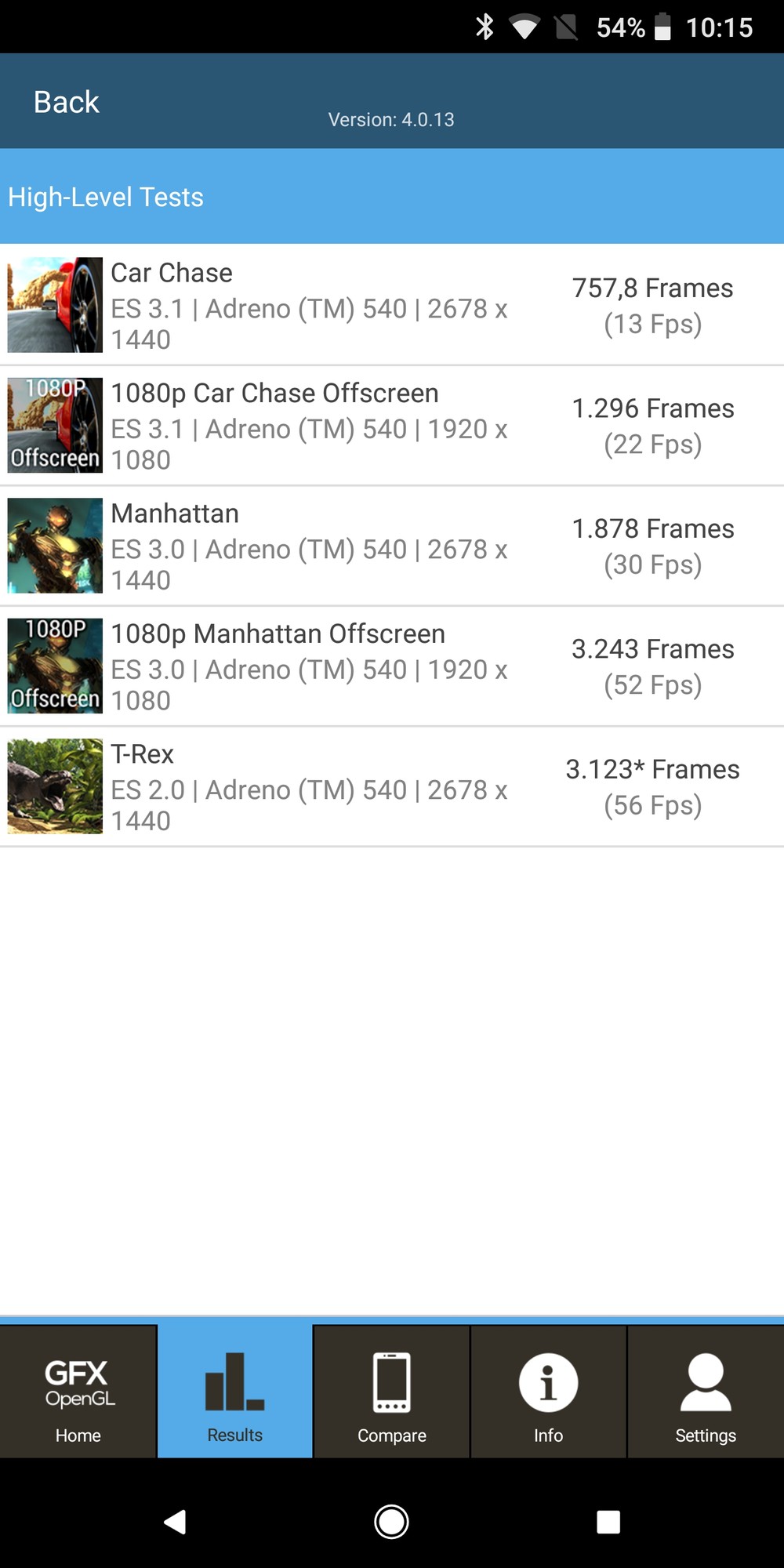
Task: Switch to the Compare tab
Action: [x=392, y=1392]
